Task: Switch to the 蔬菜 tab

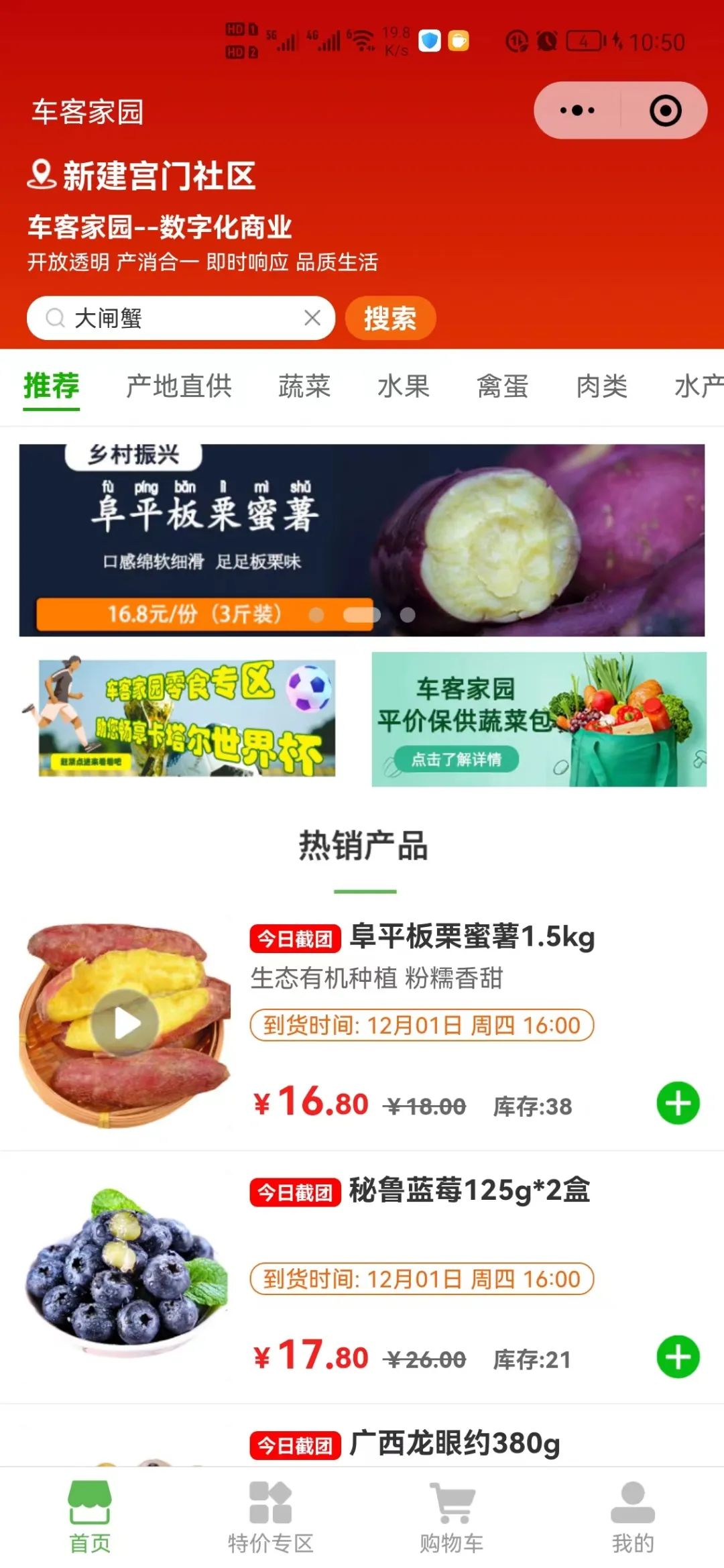Action: [304, 386]
